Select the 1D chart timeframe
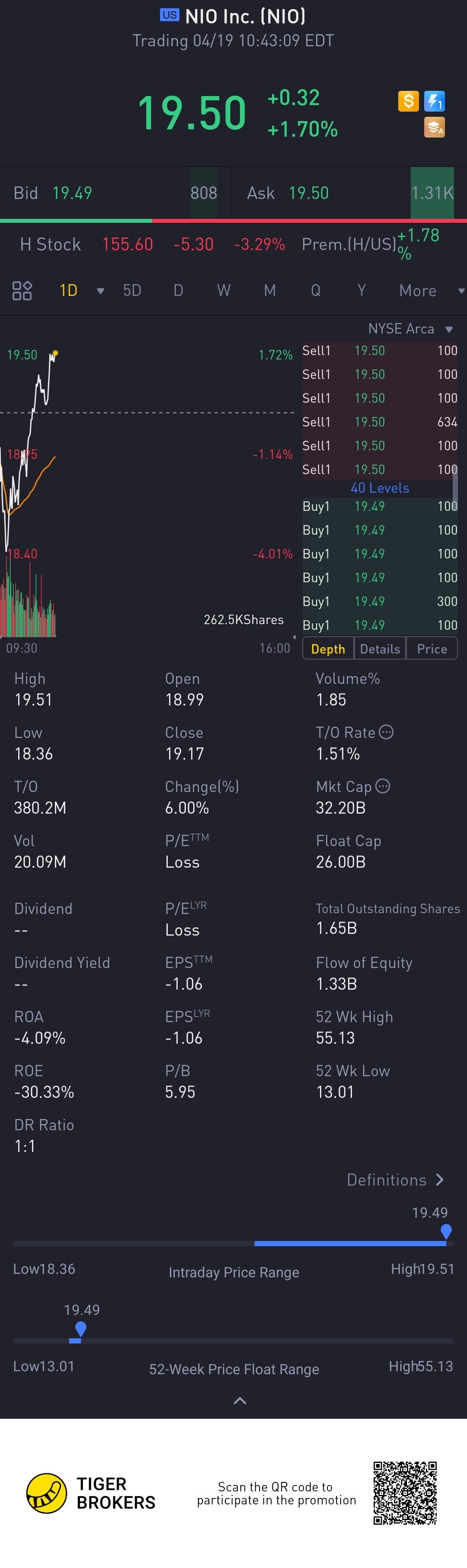Screen dimensions: 467x1568 [x=69, y=290]
